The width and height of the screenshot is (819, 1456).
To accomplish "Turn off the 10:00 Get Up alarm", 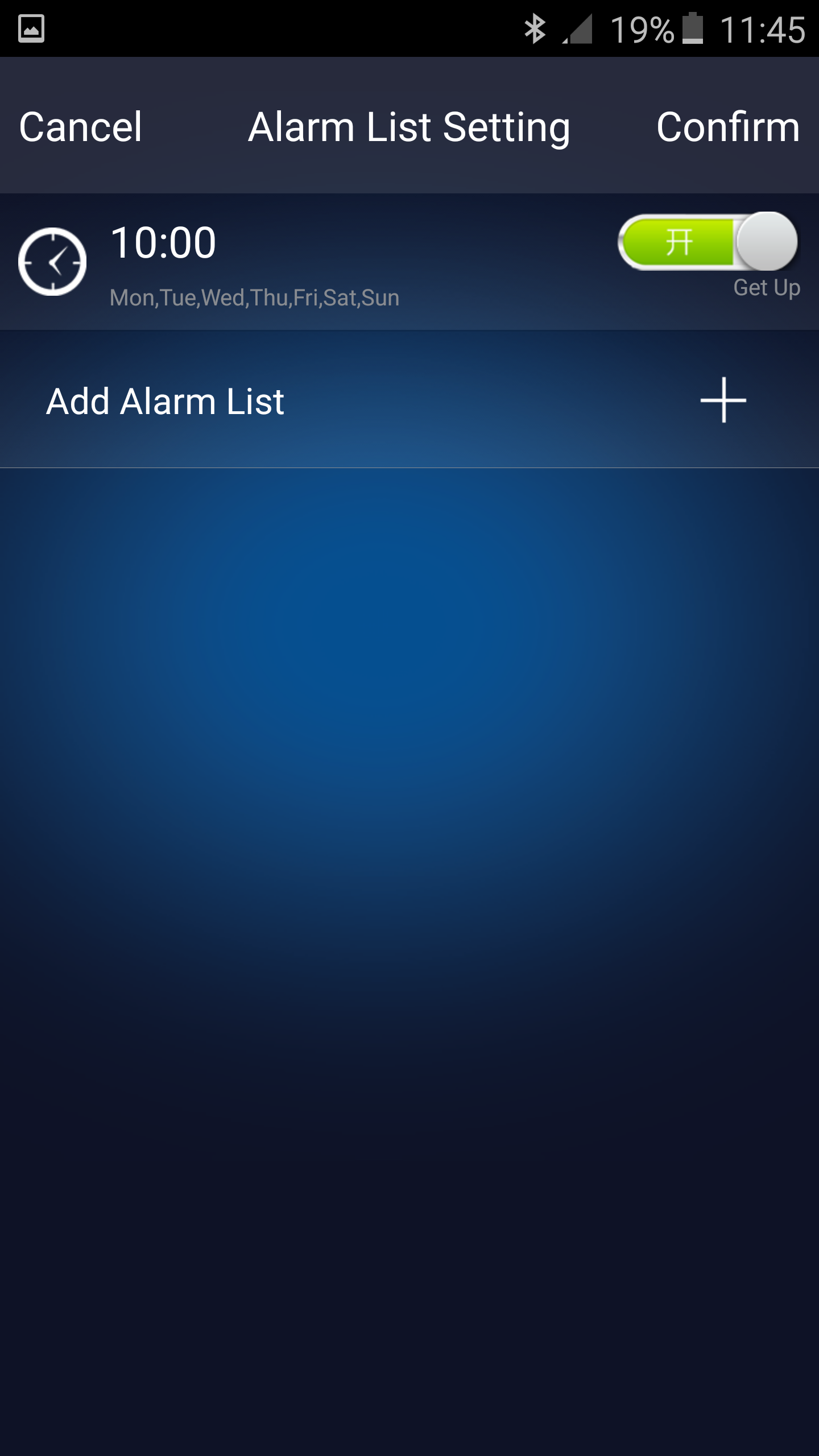I will [x=708, y=242].
